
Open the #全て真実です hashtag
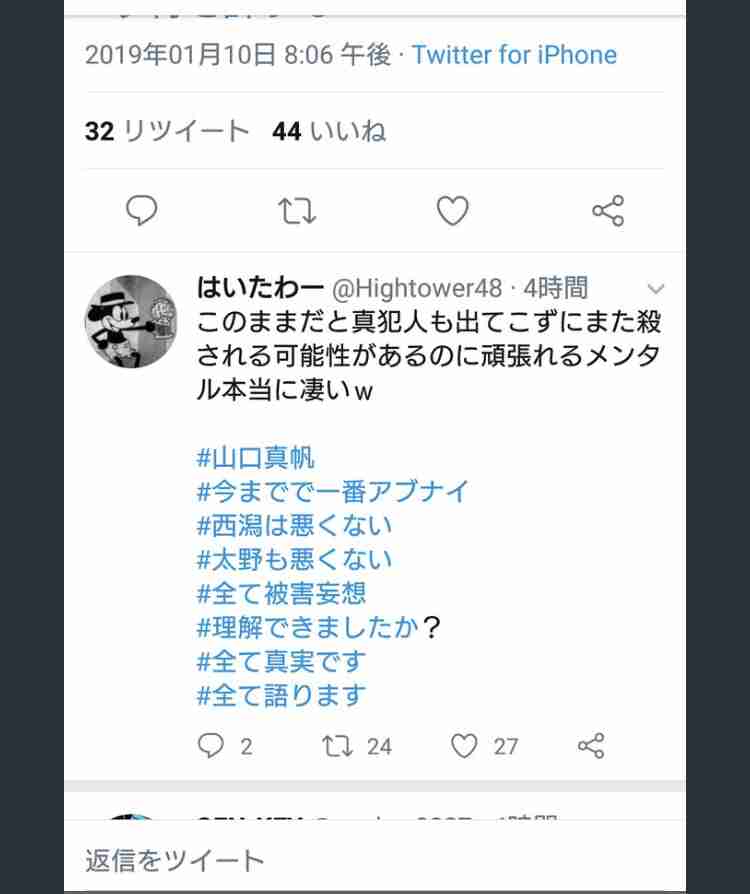[x=282, y=662]
